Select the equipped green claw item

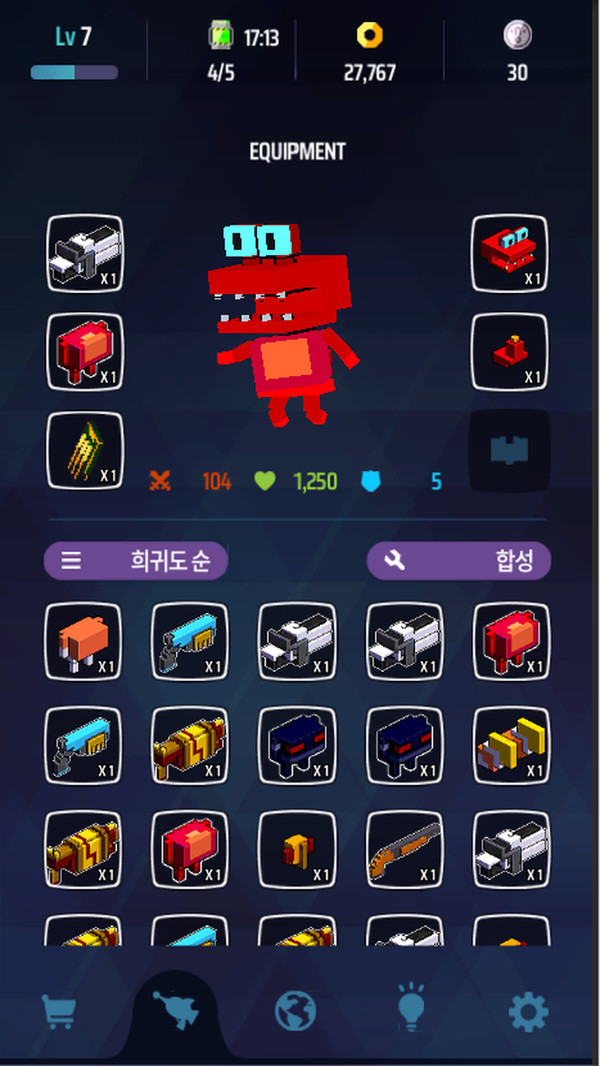[x=85, y=451]
